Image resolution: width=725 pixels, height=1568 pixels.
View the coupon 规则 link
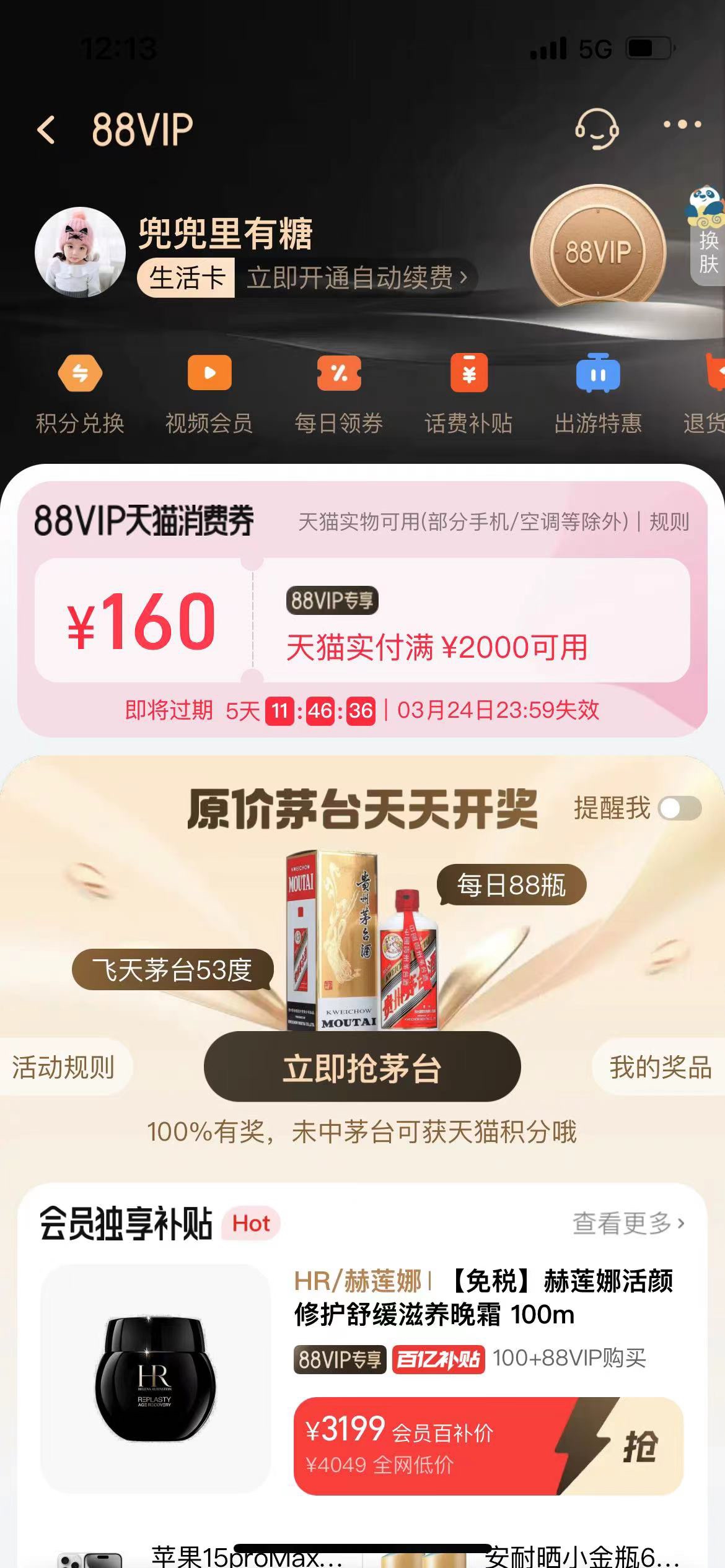669,522
